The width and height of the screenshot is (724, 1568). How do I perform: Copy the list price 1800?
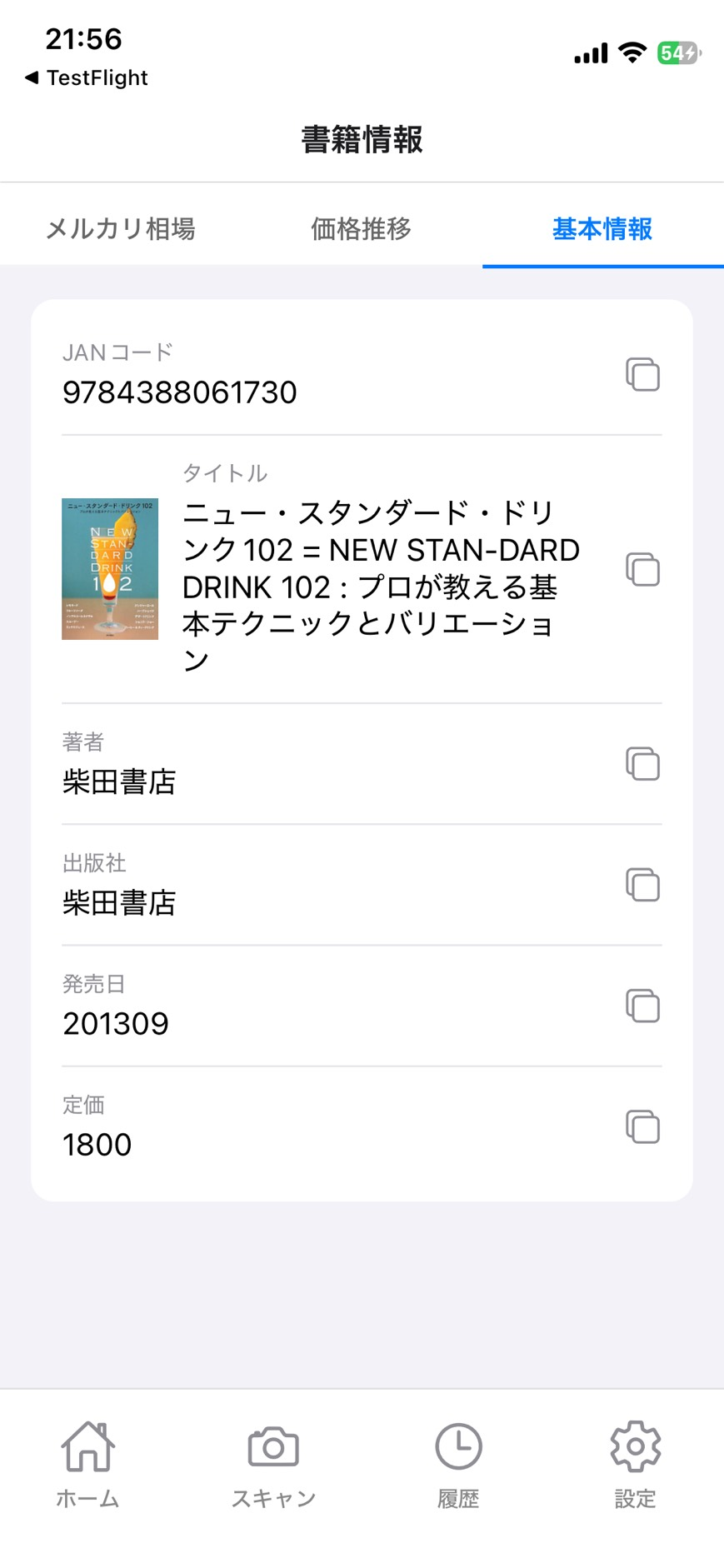click(x=642, y=1126)
